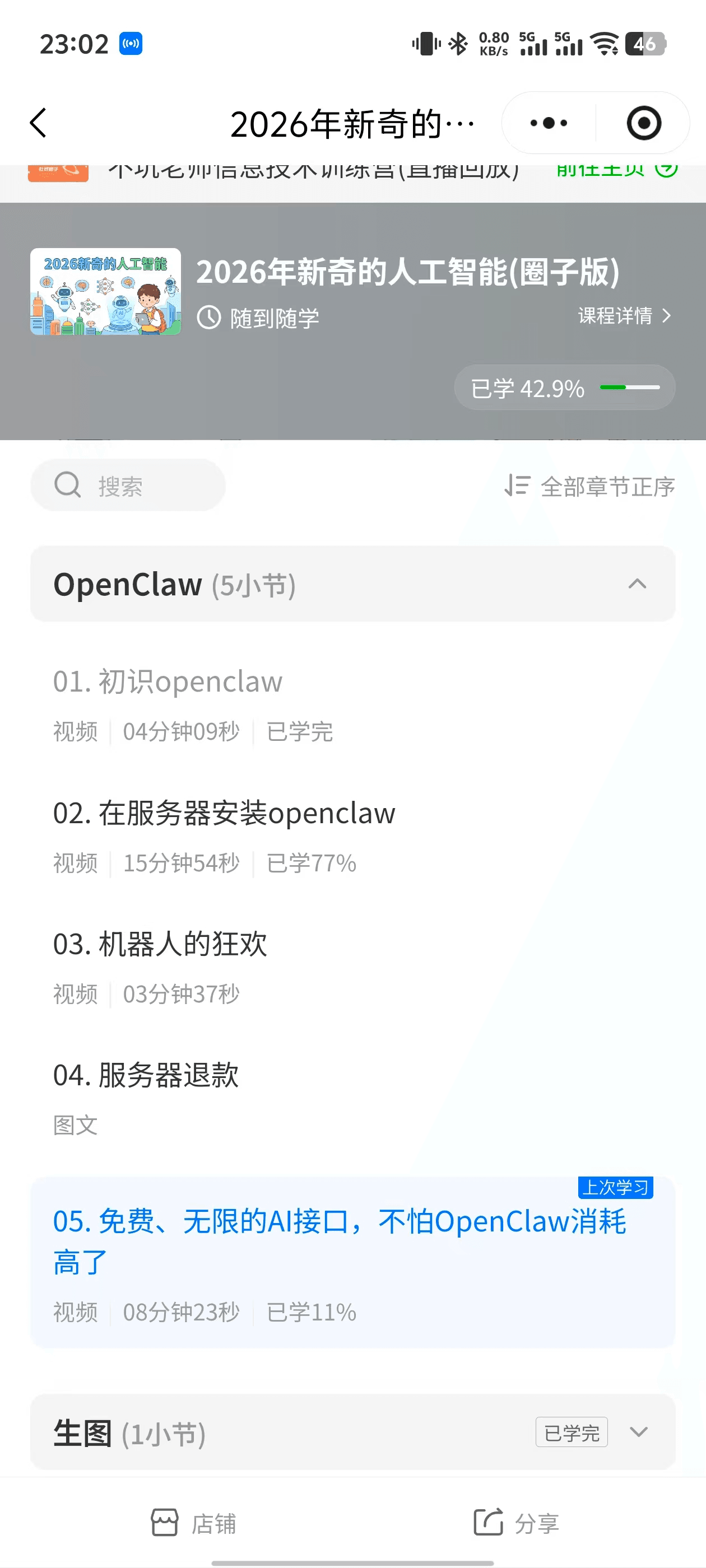Tap the 搜索 search box
Screen dimensions: 706x1568
coord(128,486)
